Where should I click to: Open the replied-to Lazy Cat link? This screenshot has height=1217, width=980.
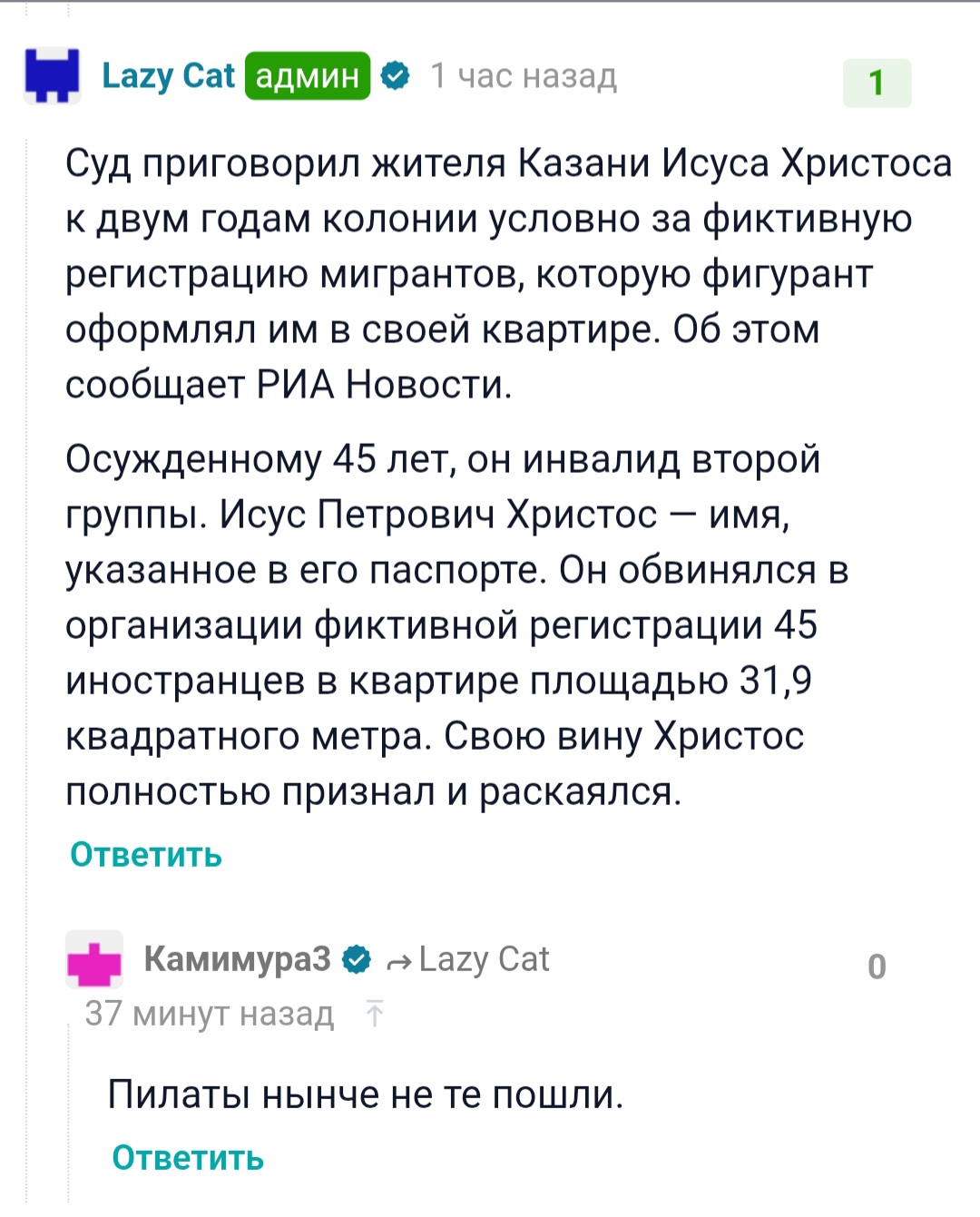coord(483,959)
